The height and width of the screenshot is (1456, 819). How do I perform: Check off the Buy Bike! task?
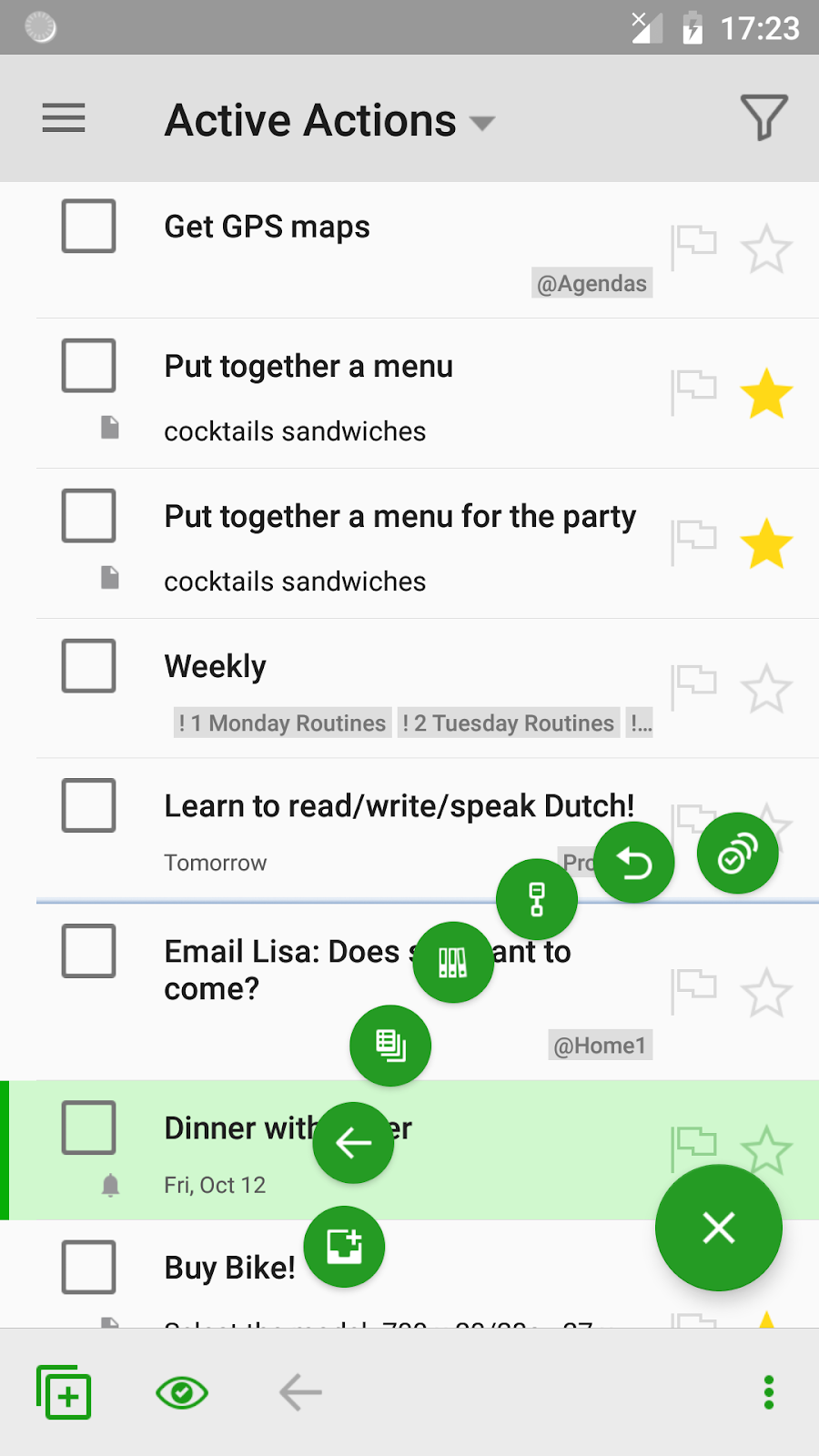pyautogui.click(x=88, y=1267)
